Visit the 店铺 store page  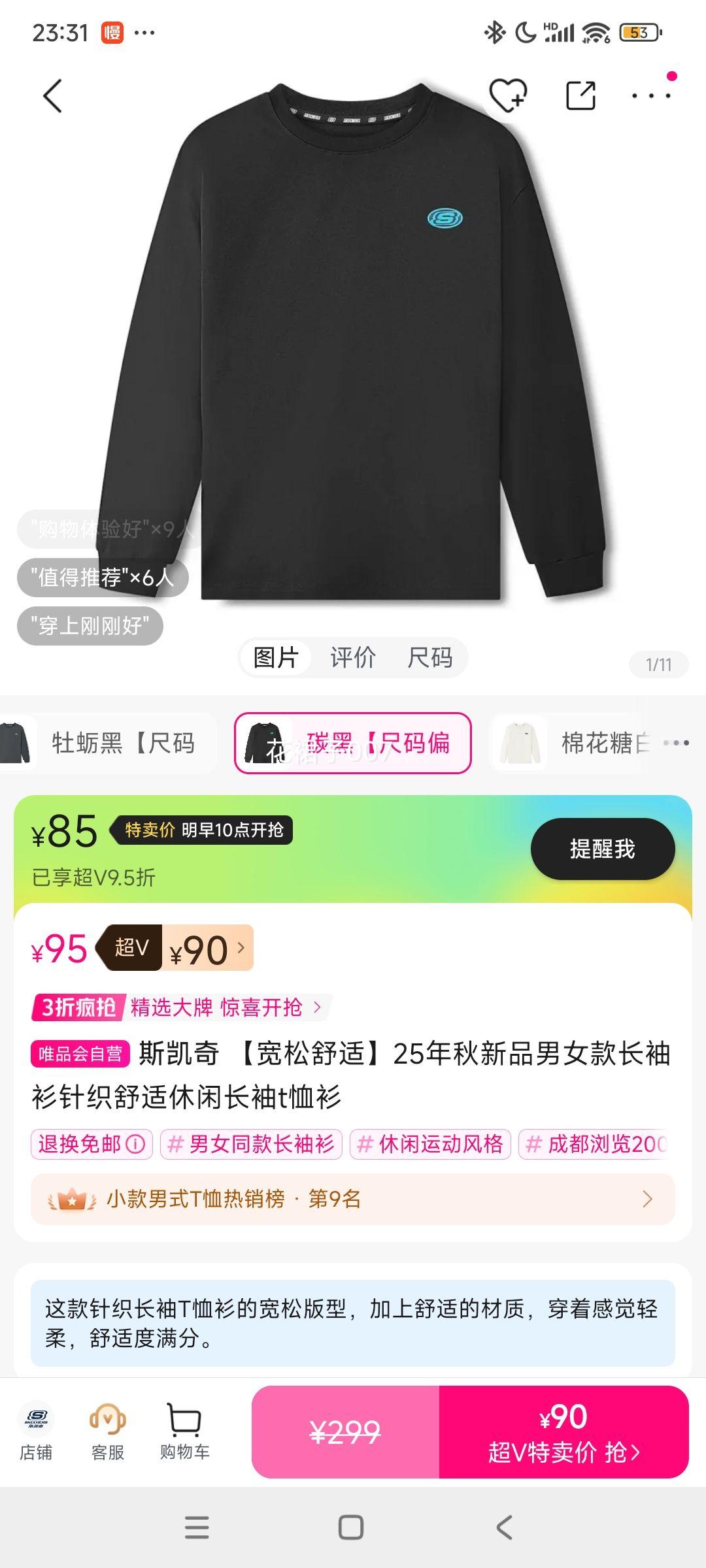coord(36,1431)
